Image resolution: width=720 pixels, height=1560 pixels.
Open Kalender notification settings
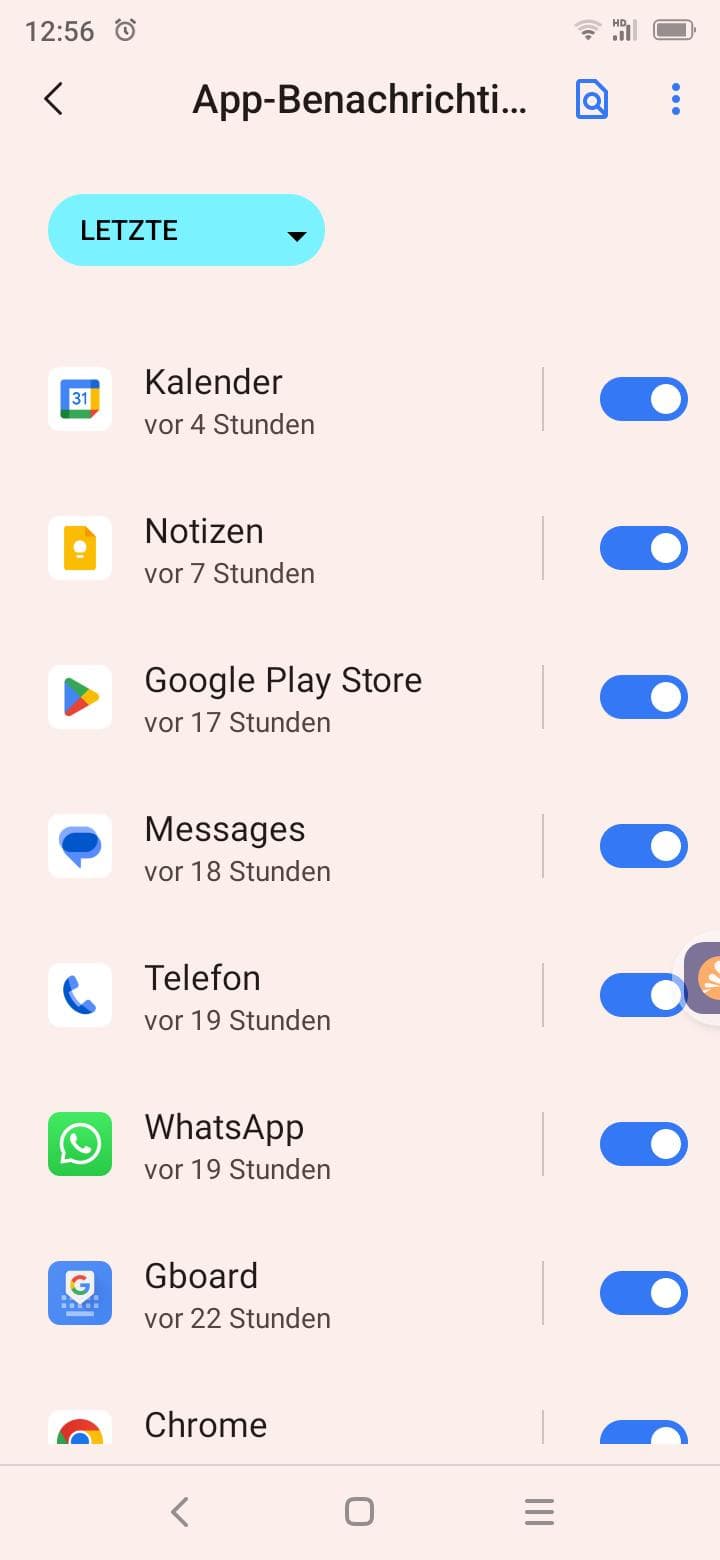pyautogui.click(x=290, y=399)
